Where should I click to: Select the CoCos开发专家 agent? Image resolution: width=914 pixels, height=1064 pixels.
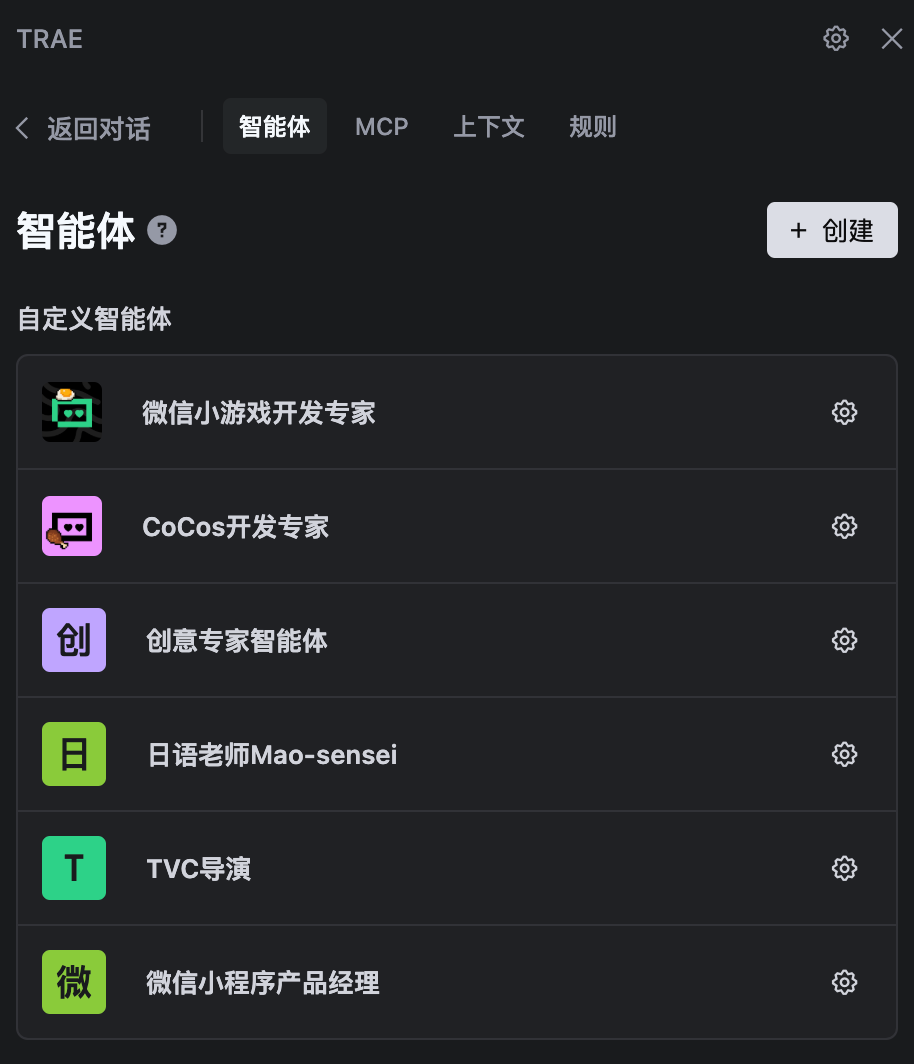pos(236,526)
